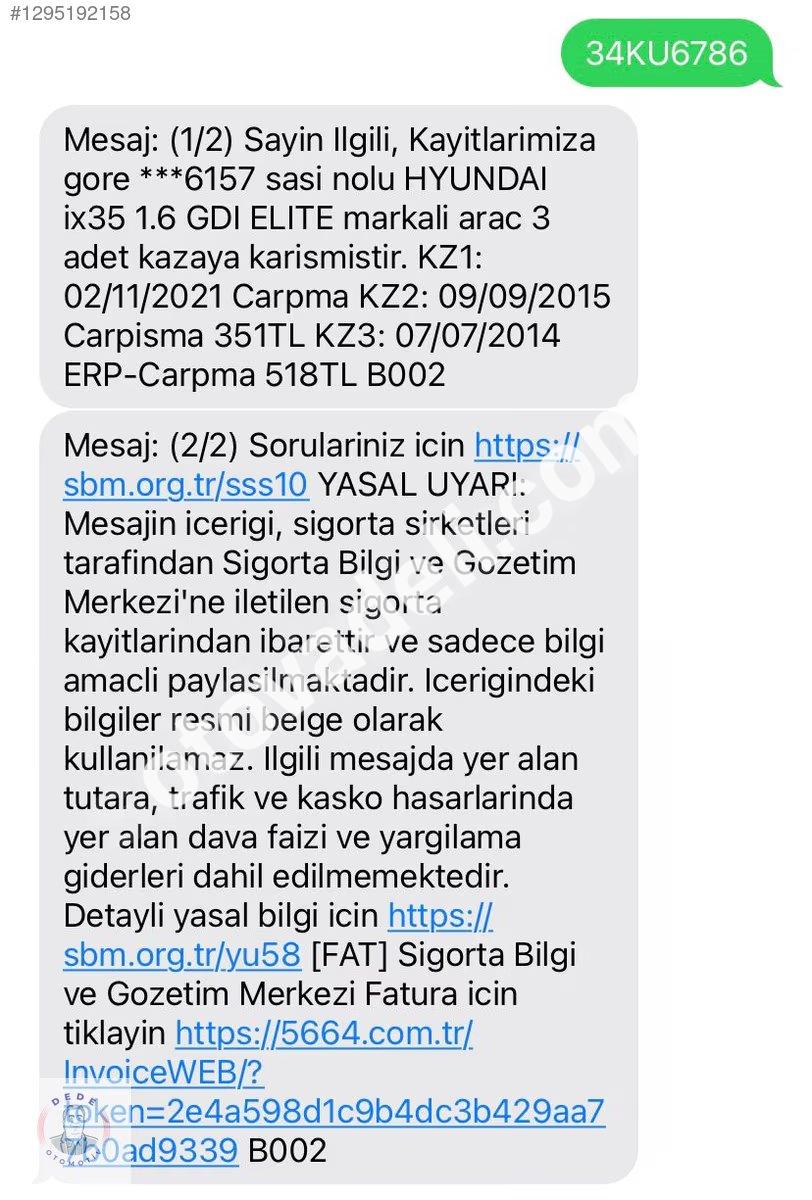Open the sbm.org.tr/sss10 link
This screenshot has height=1200, width=812.
click(185, 485)
